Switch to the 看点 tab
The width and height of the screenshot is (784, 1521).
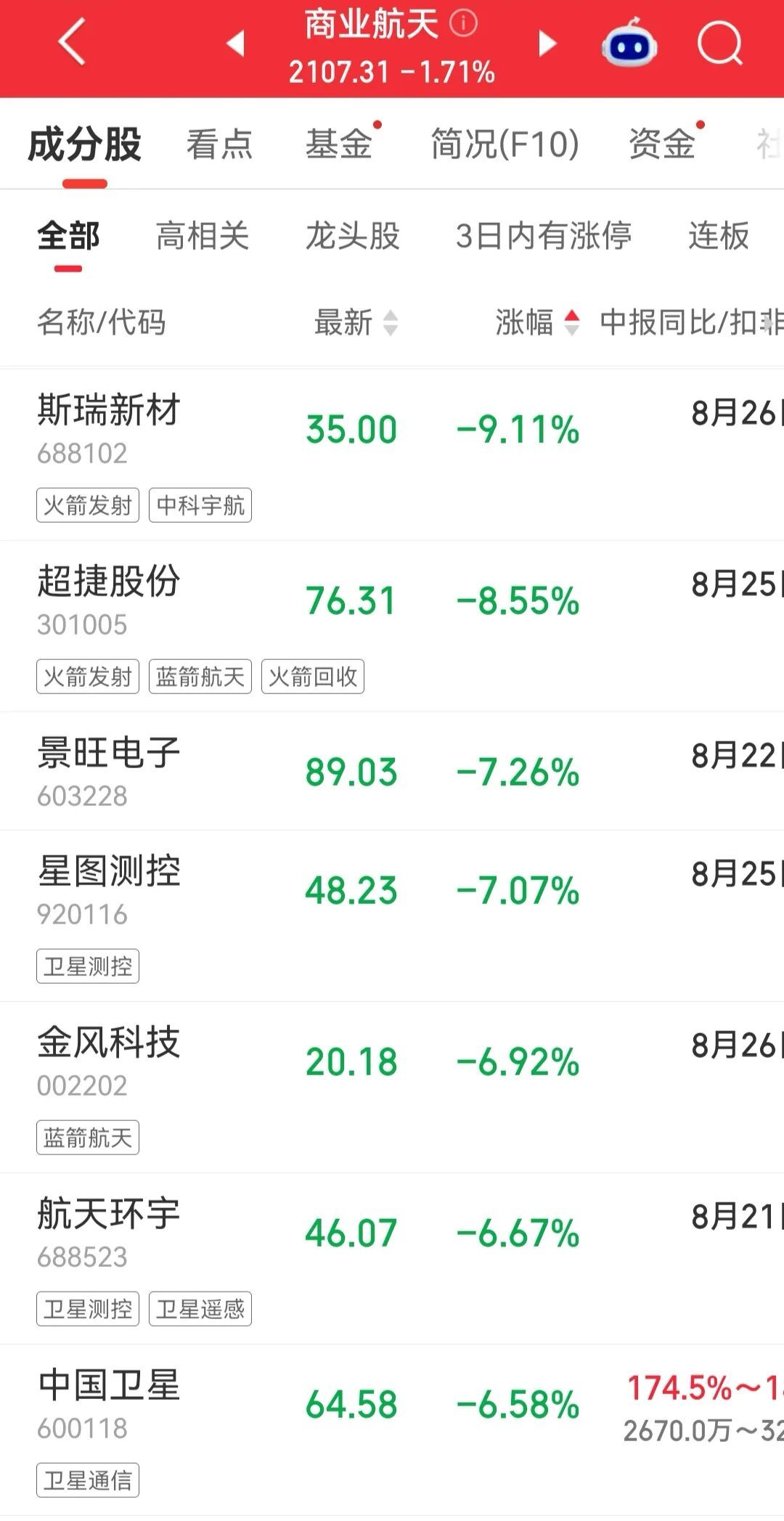(x=219, y=144)
